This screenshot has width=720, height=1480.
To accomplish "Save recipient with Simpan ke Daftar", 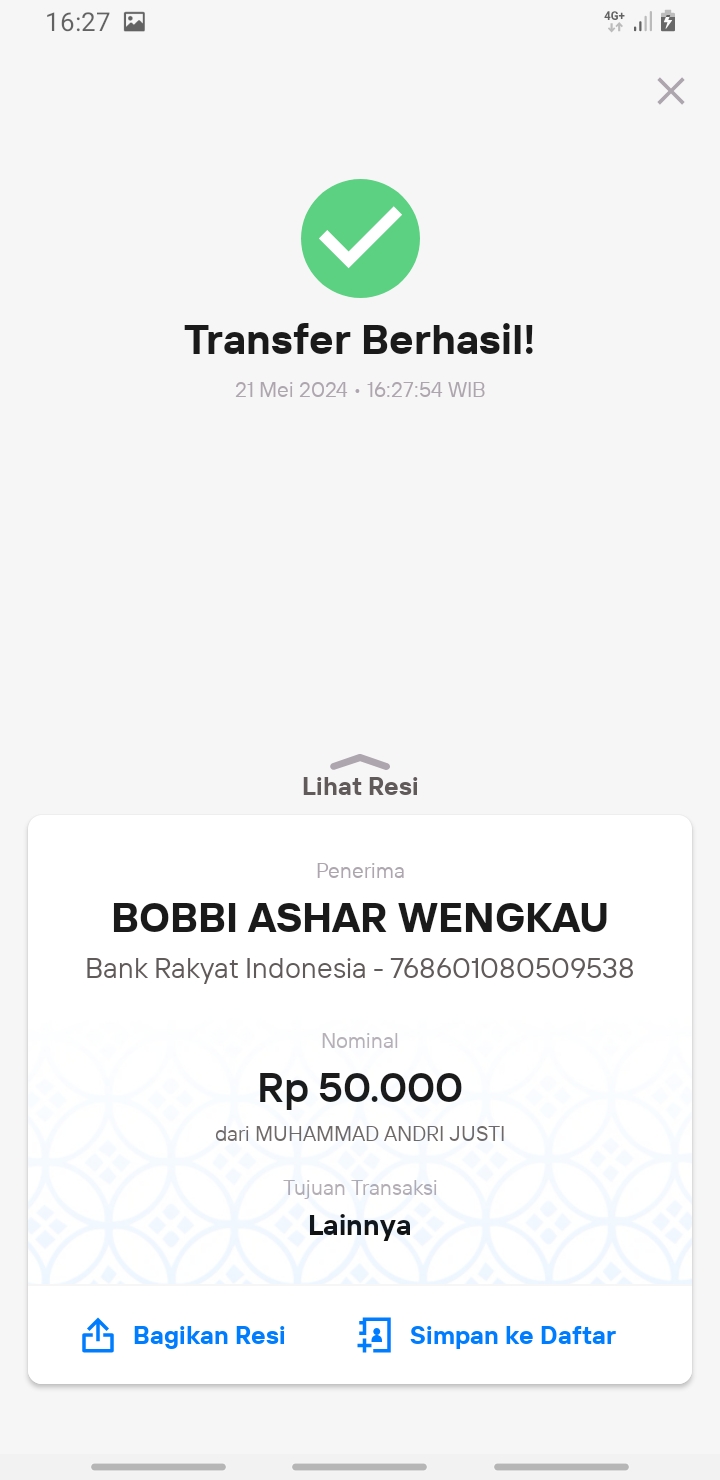I will coord(486,1335).
